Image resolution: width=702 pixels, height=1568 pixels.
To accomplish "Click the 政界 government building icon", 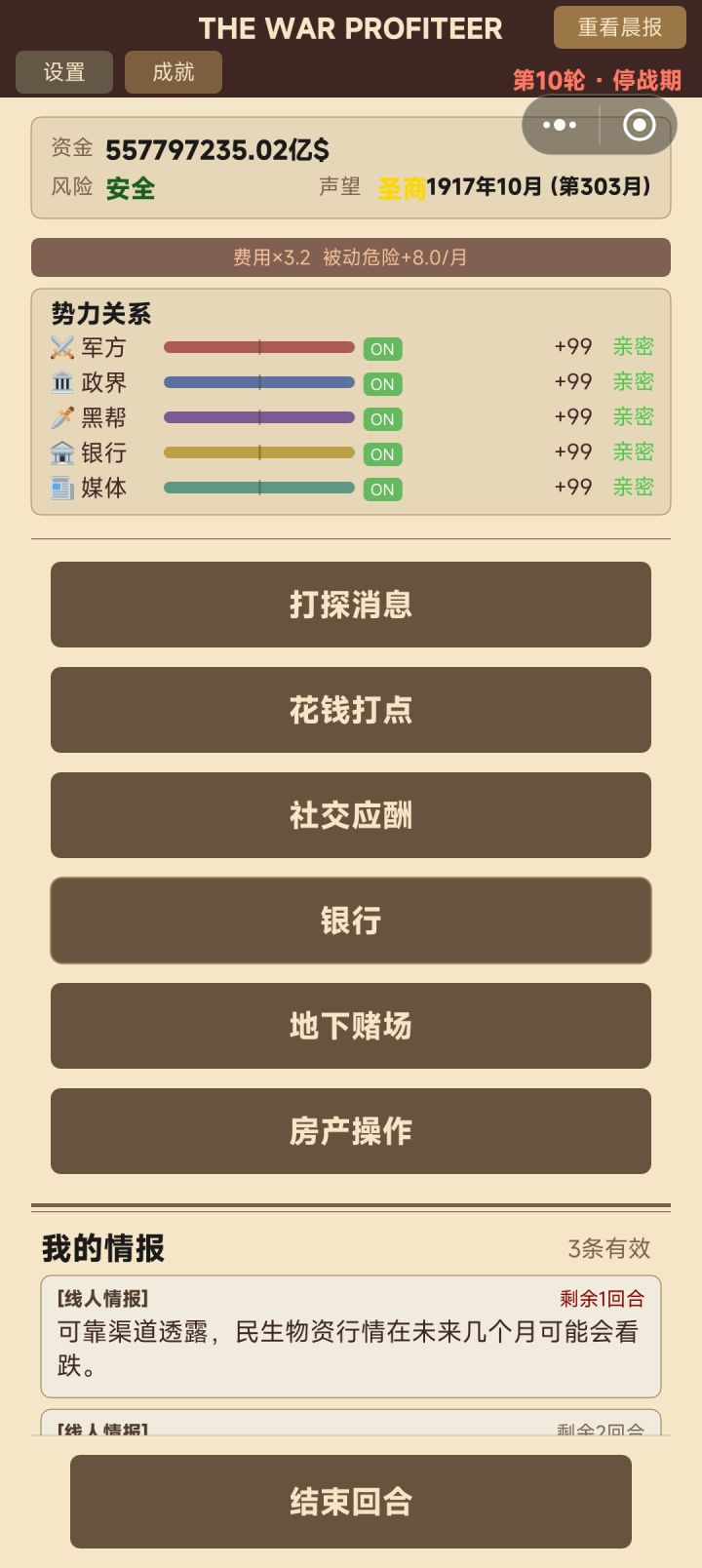I will click(60, 383).
